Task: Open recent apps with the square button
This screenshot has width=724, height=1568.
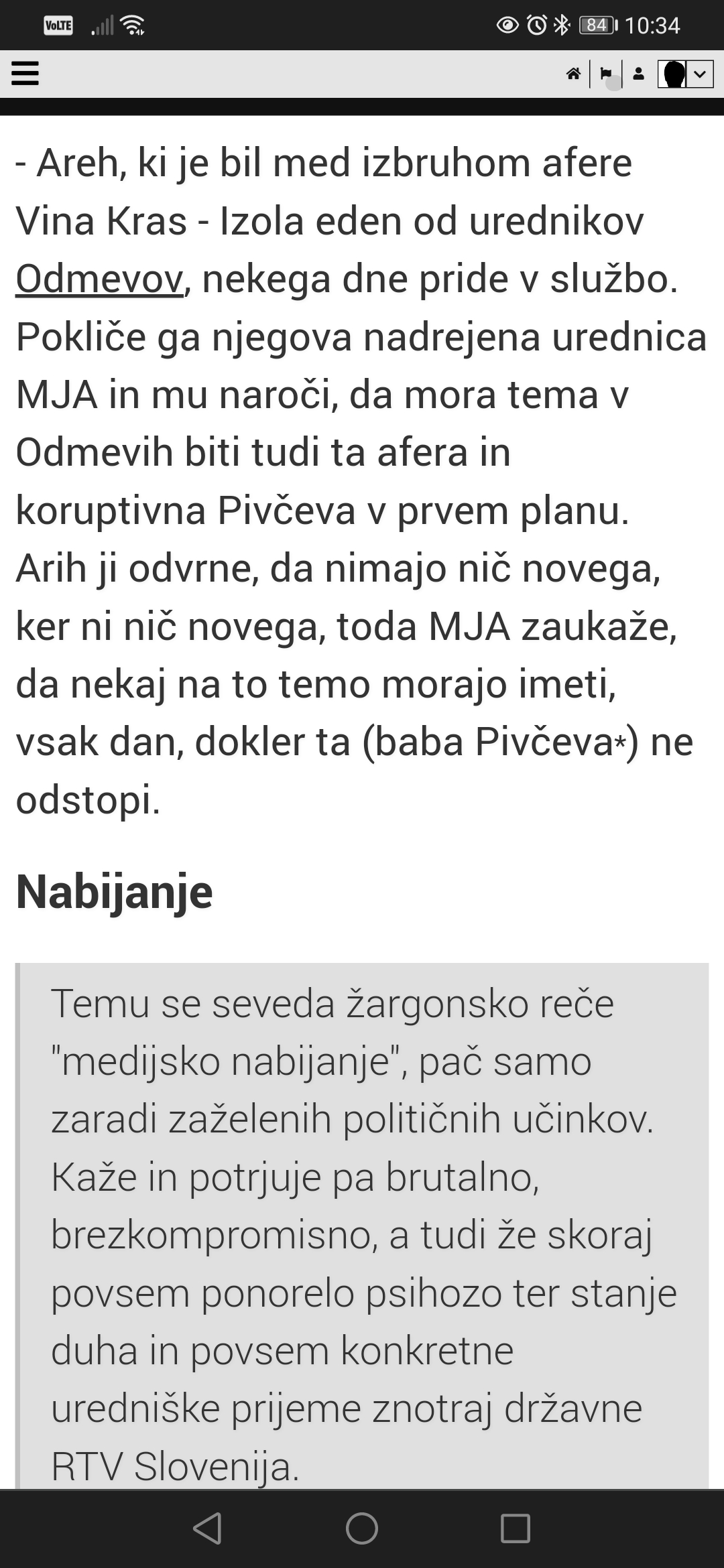Action: [x=516, y=1528]
